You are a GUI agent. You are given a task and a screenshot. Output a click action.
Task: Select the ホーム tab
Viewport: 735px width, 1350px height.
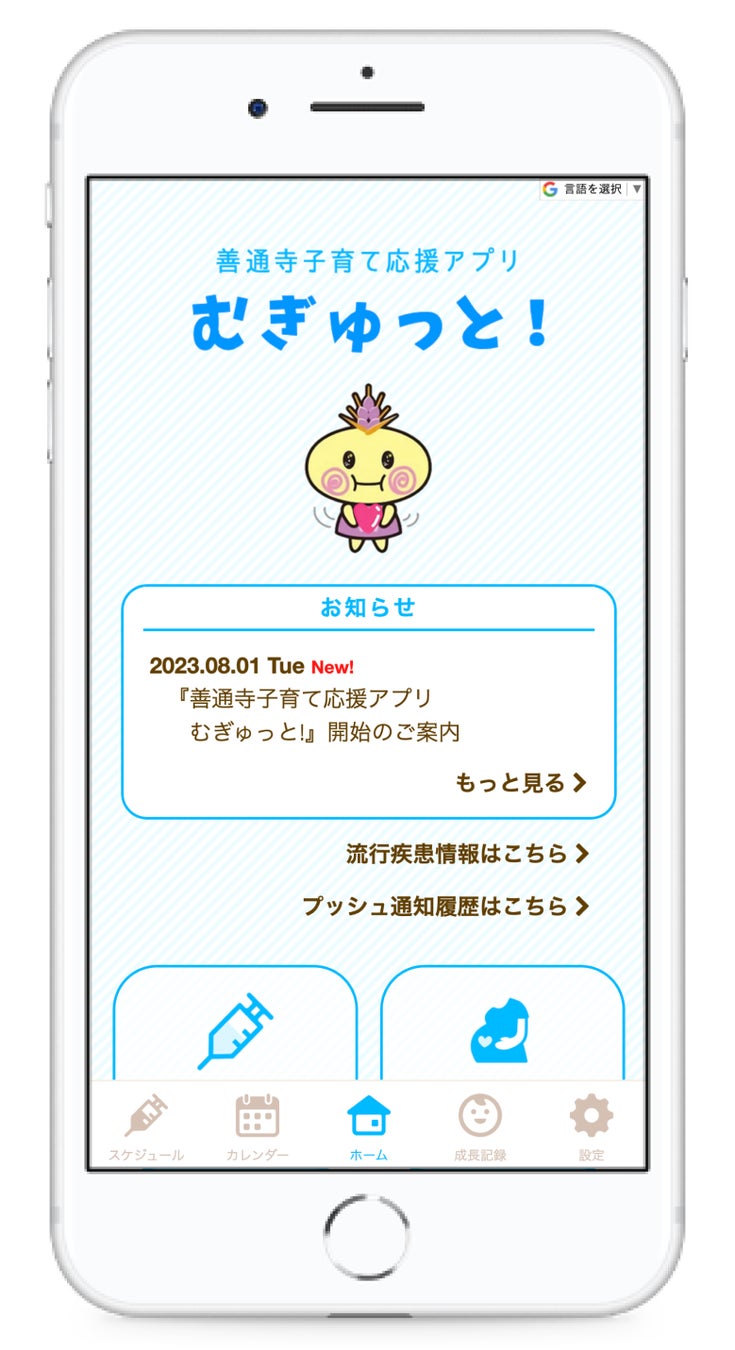click(x=368, y=1127)
